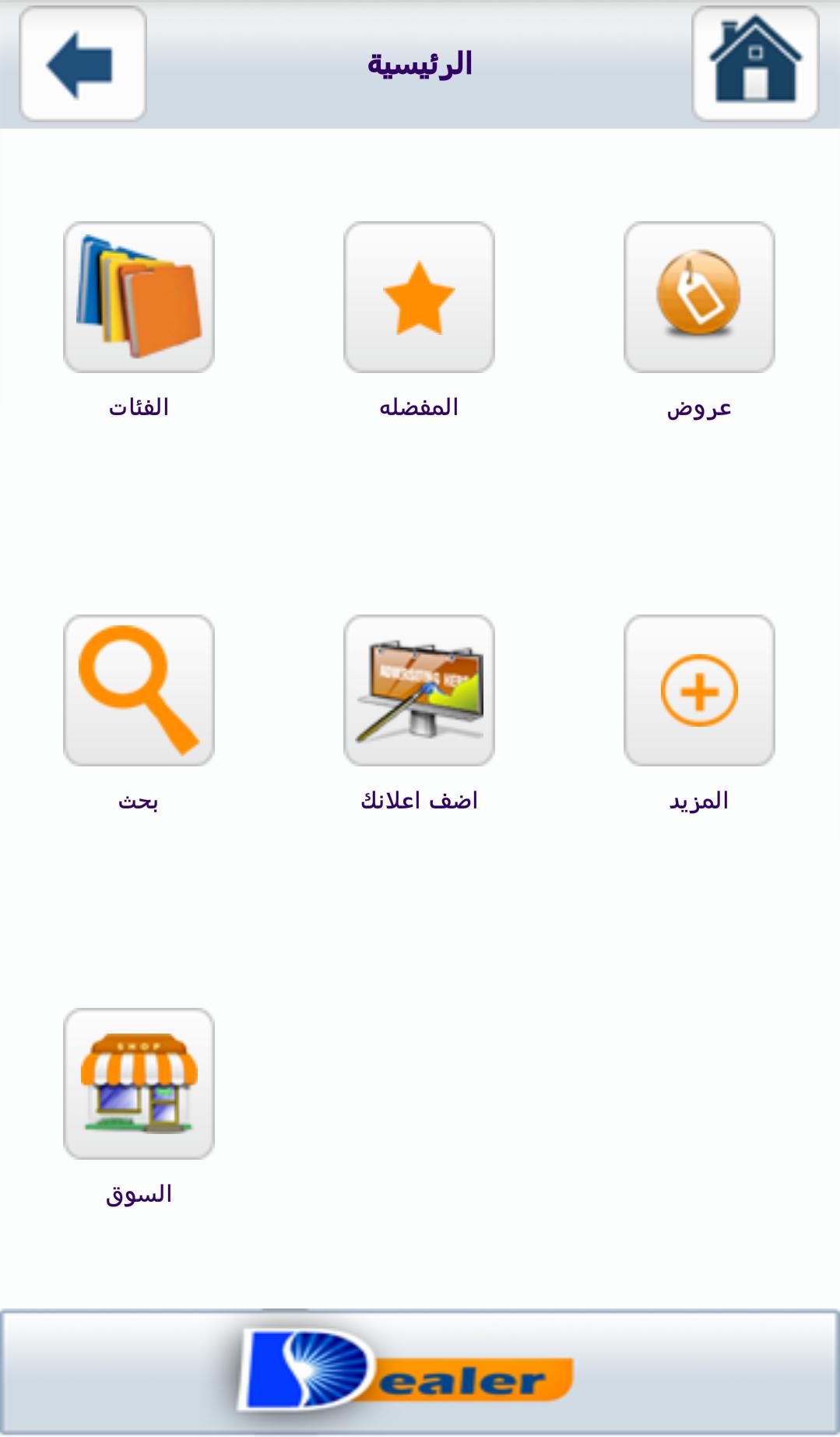Open المفضله favorites with the star
The height and width of the screenshot is (1437, 840).
click(x=419, y=298)
